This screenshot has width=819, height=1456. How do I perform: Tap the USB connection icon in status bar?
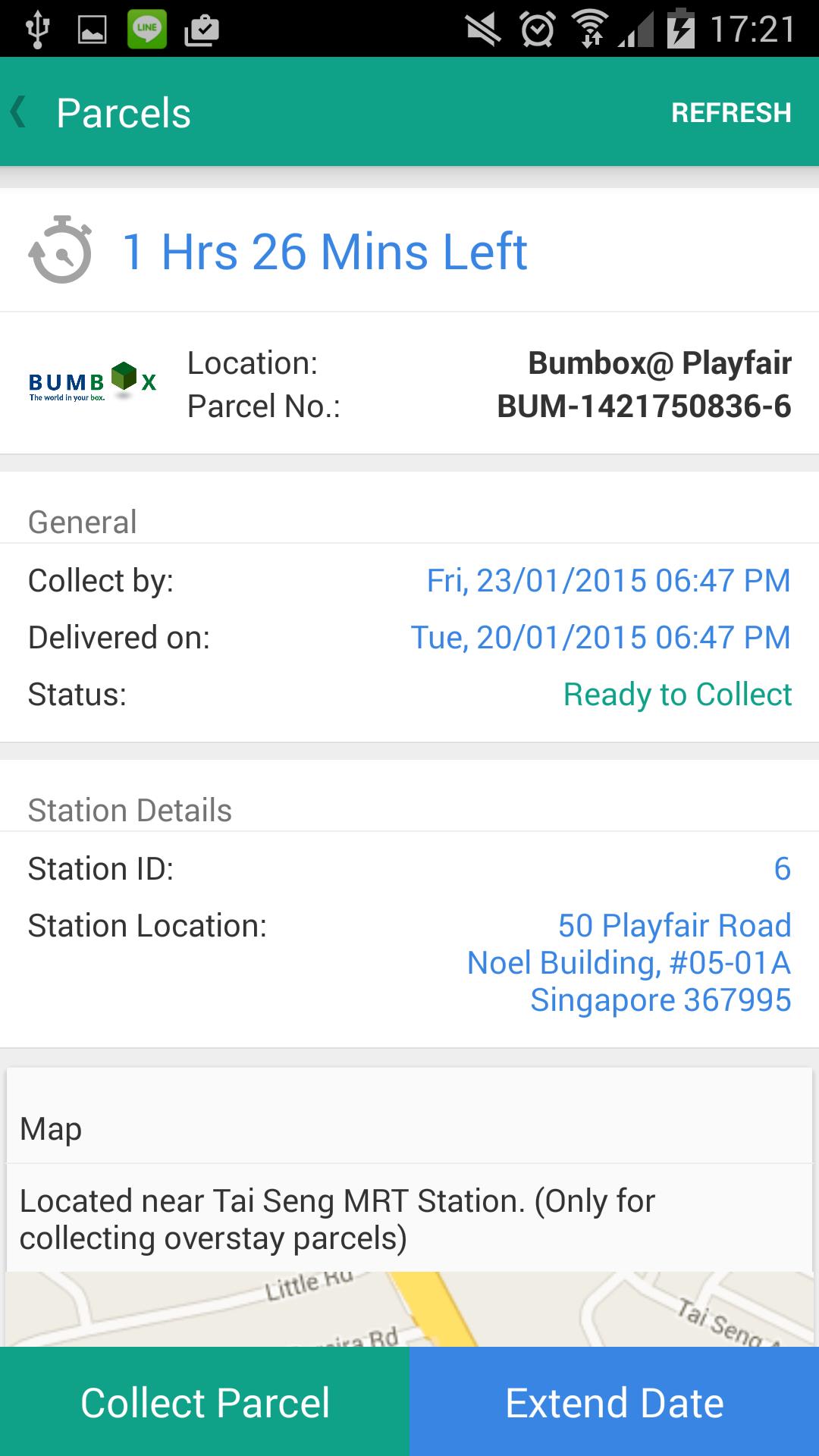[x=38, y=29]
